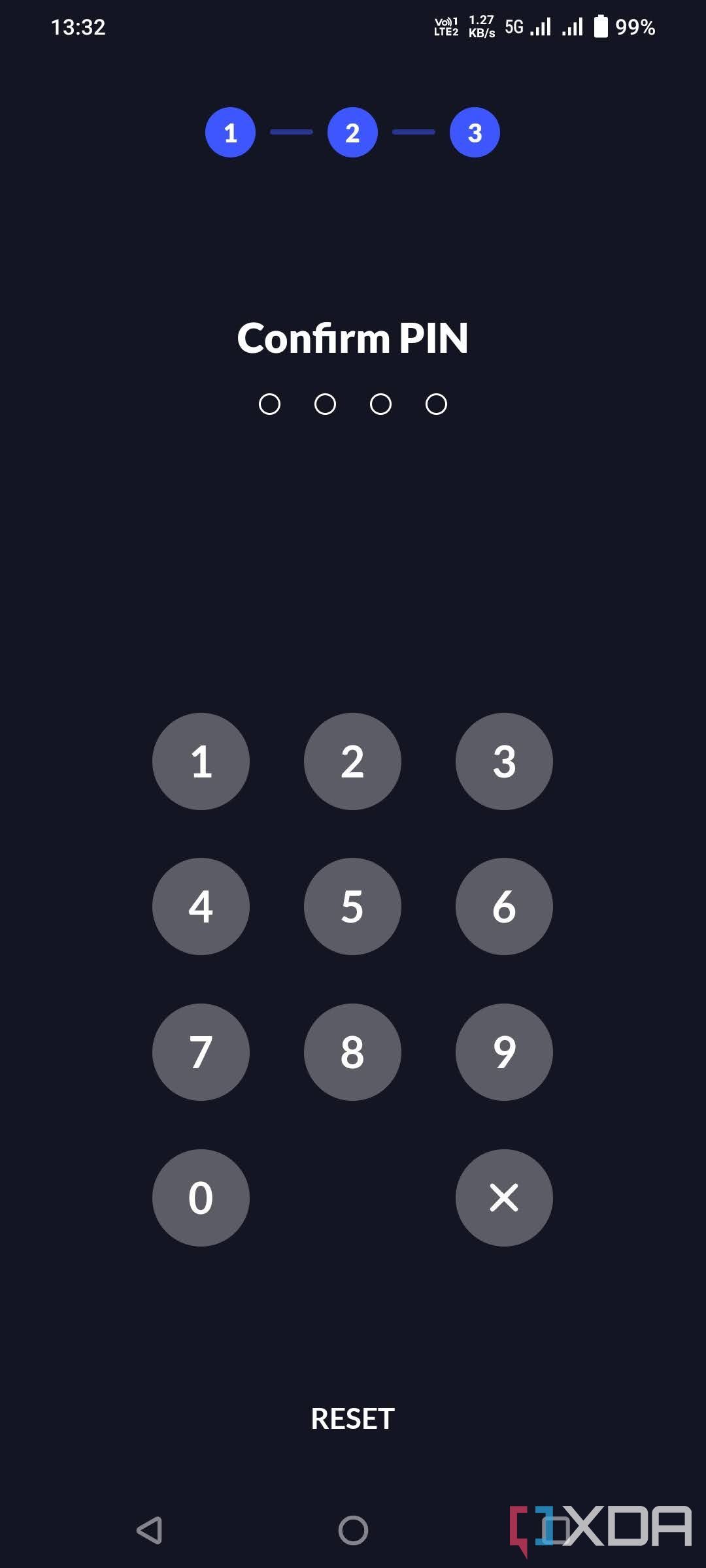Tap the number 7 key
The height and width of the screenshot is (1568, 706).
coord(201,1053)
